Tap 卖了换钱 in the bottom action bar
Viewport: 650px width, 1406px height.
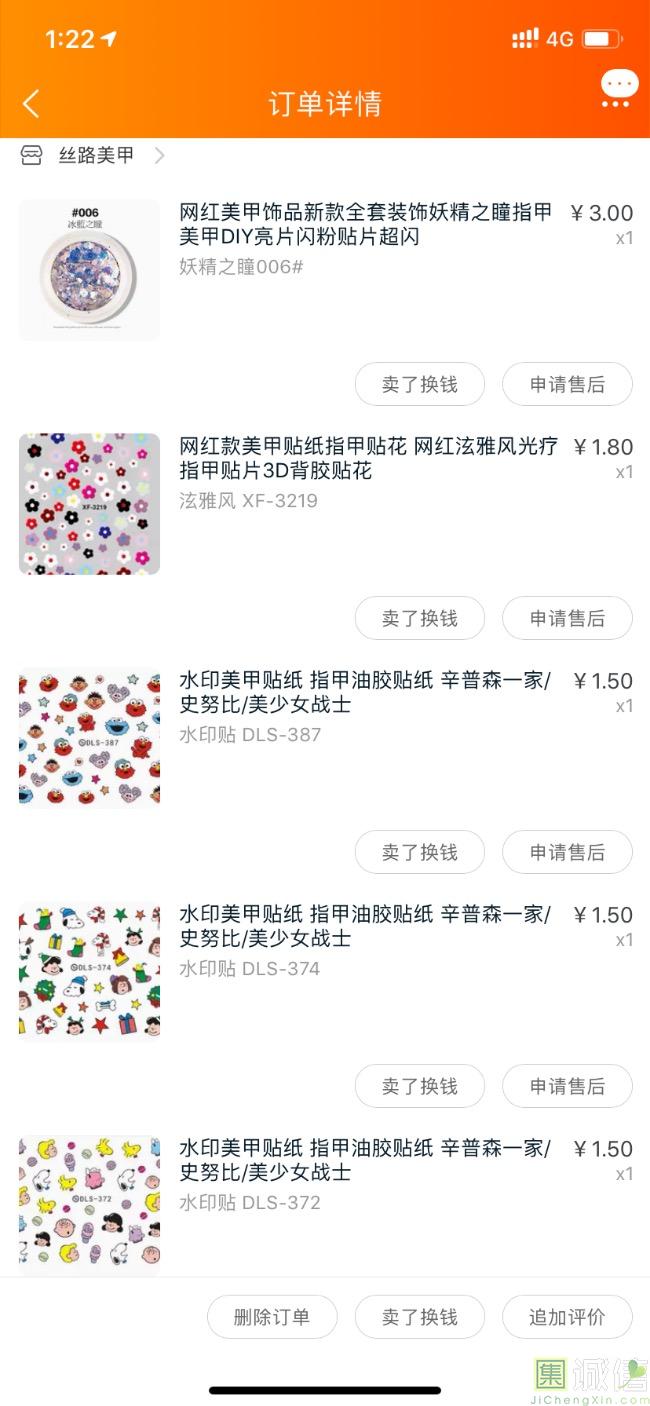point(419,1317)
